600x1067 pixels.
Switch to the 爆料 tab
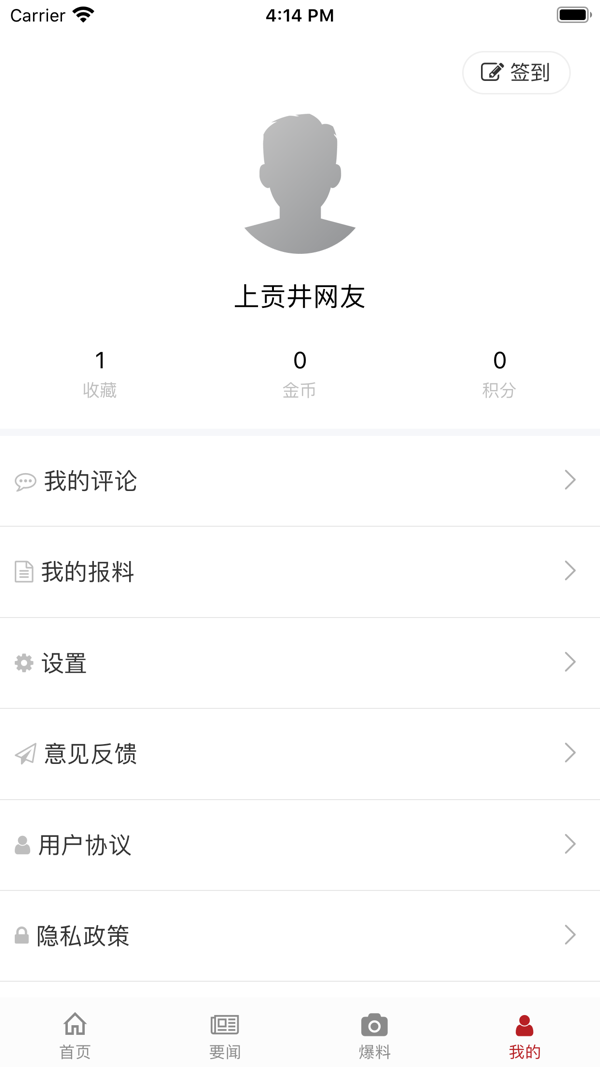point(375,1035)
